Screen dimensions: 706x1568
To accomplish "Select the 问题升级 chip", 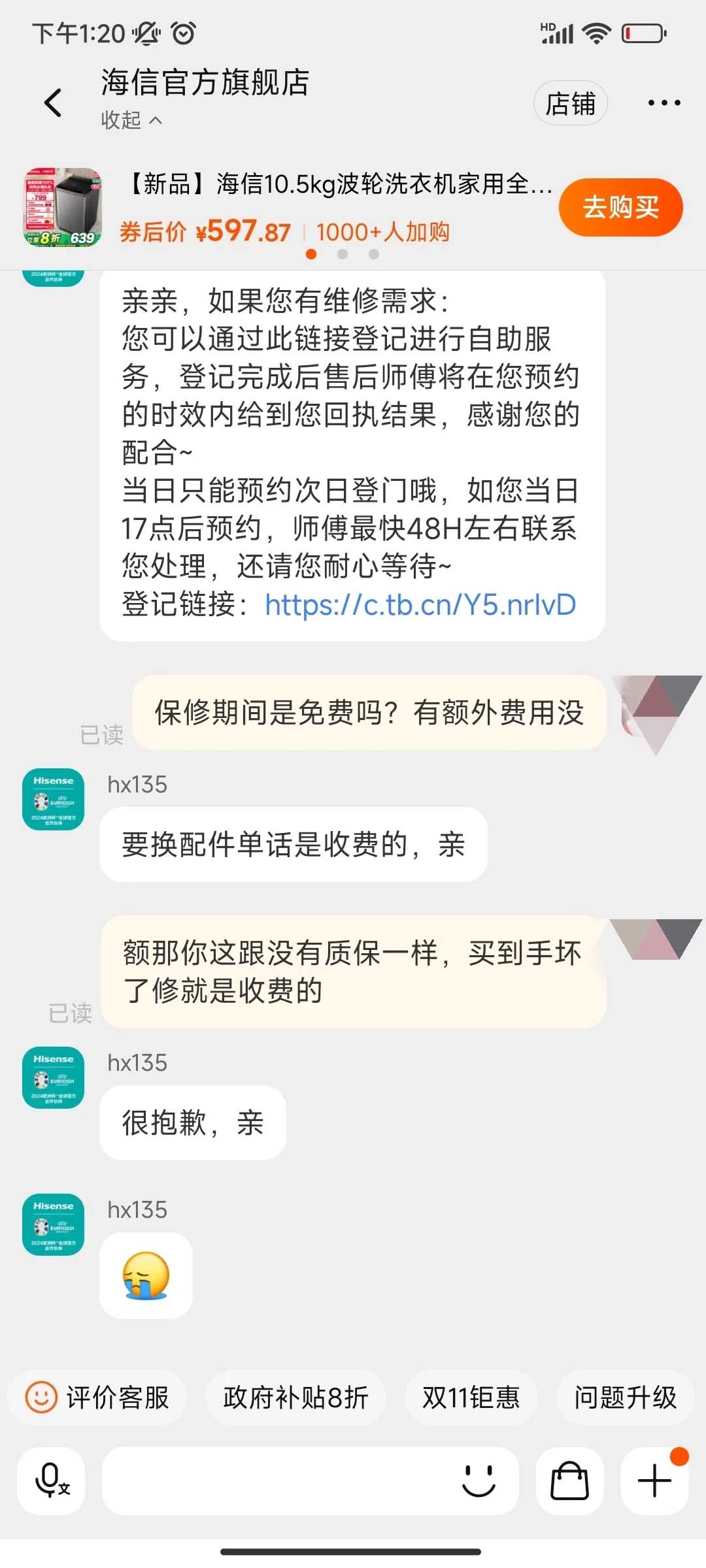I will [625, 1397].
